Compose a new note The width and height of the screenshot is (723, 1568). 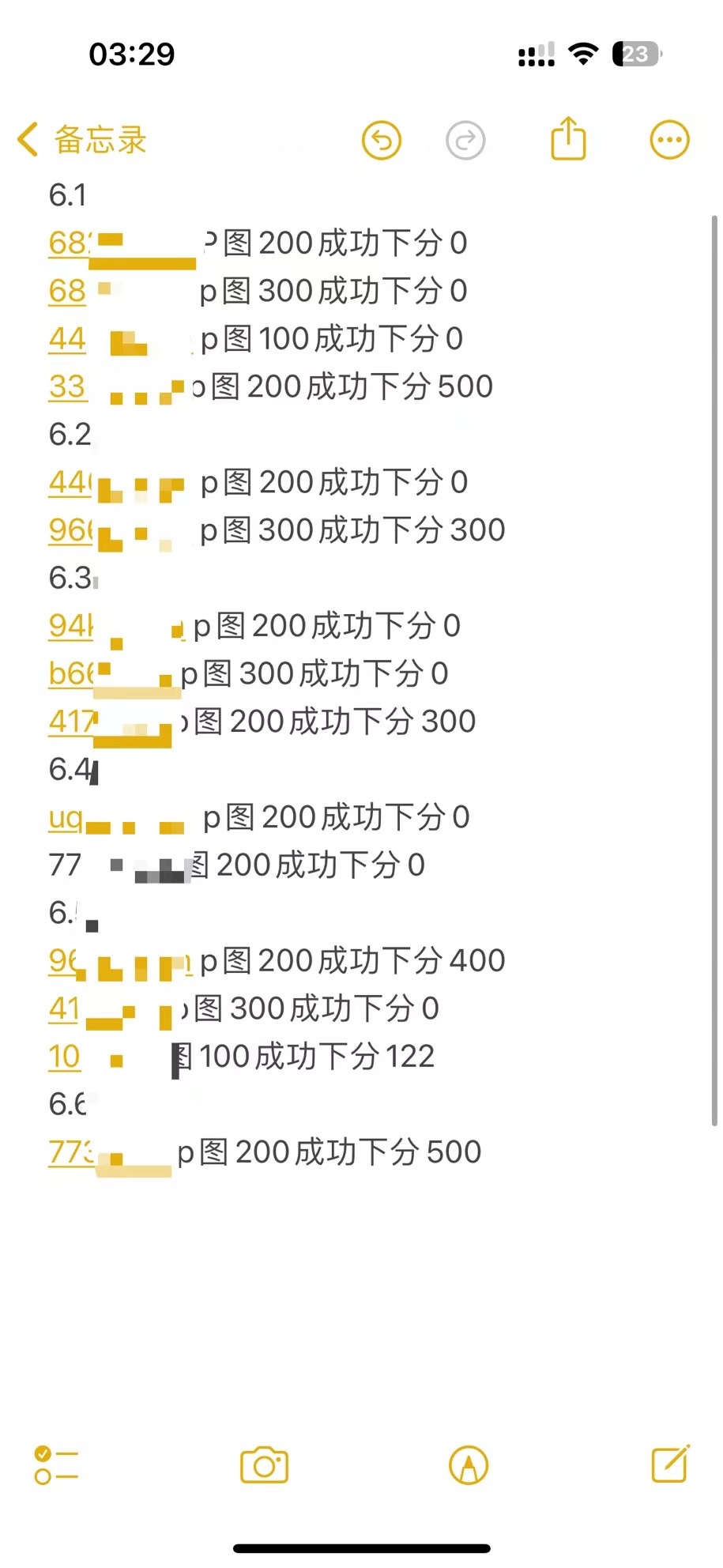(670, 1464)
